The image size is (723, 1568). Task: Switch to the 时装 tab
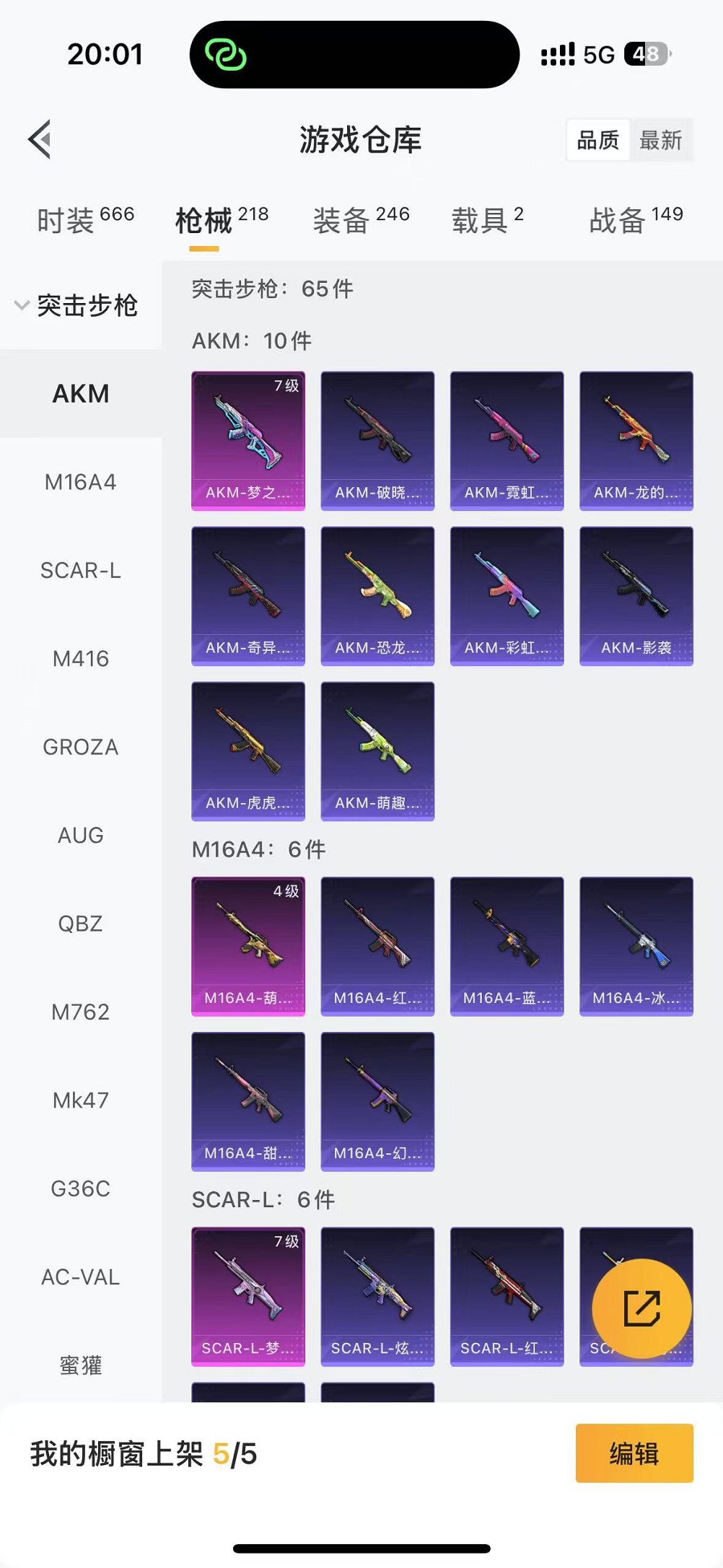[84, 219]
